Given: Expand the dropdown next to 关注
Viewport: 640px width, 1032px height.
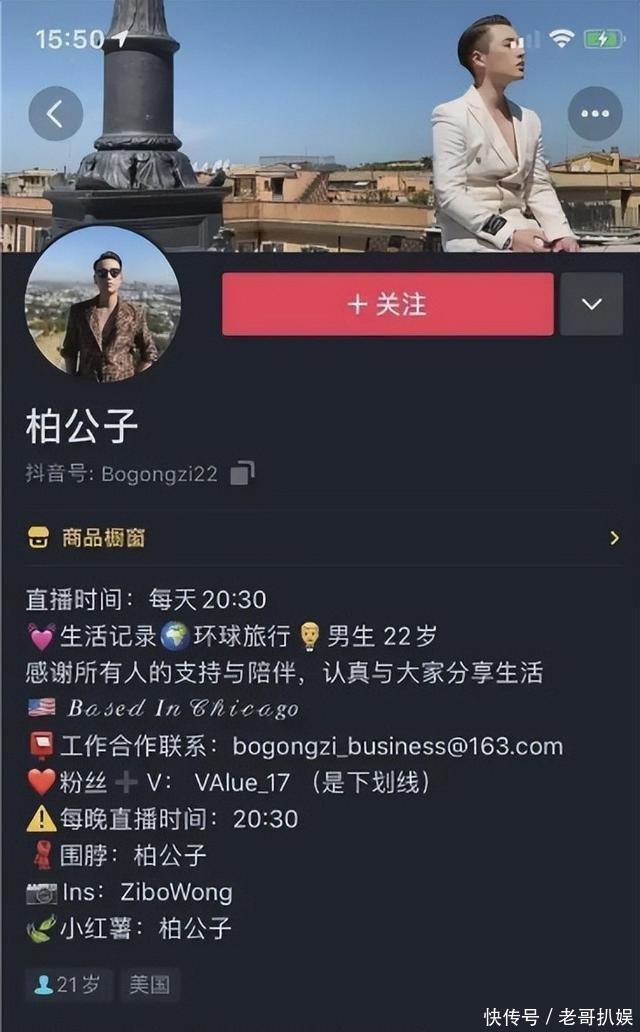Looking at the screenshot, I should point(591,304).
